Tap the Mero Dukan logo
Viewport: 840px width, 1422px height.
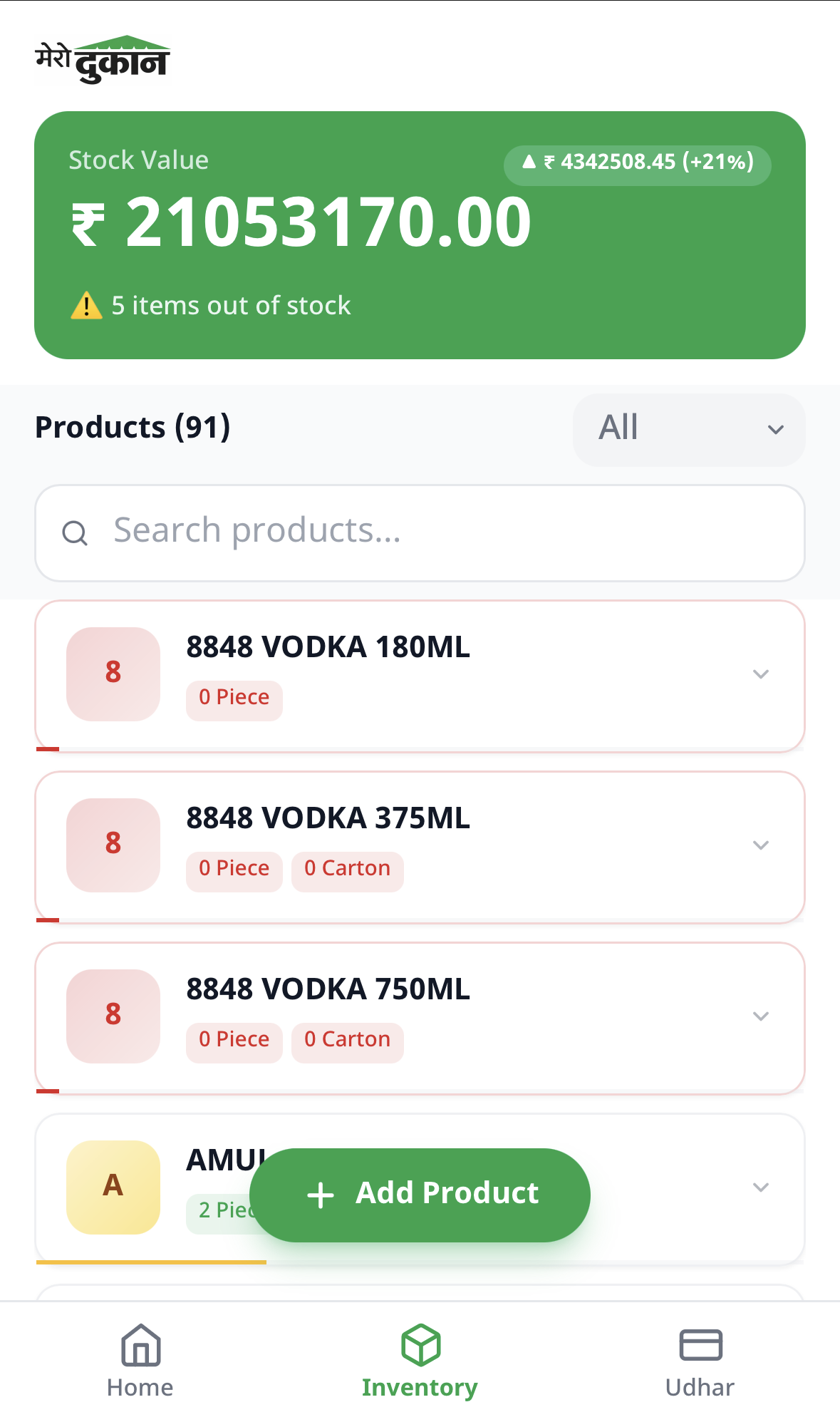103,56
